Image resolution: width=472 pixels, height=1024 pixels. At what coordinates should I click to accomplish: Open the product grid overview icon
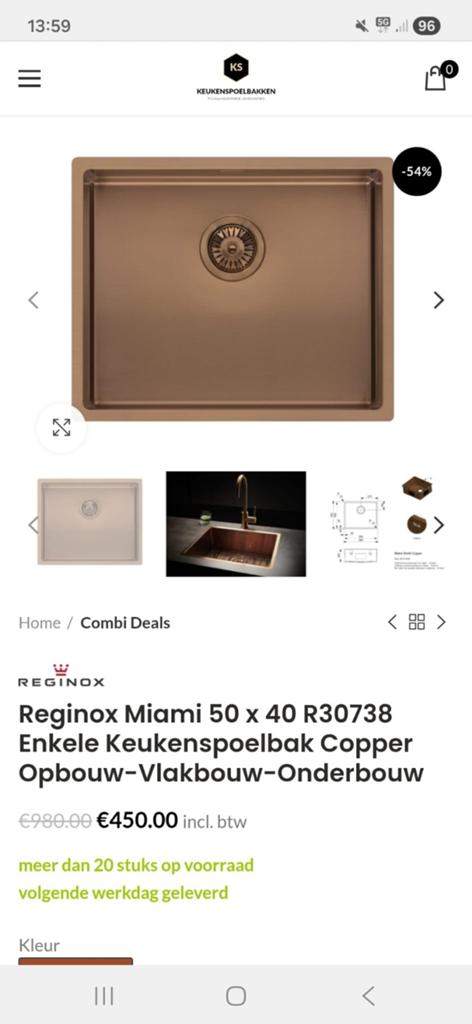click(417, 622)
